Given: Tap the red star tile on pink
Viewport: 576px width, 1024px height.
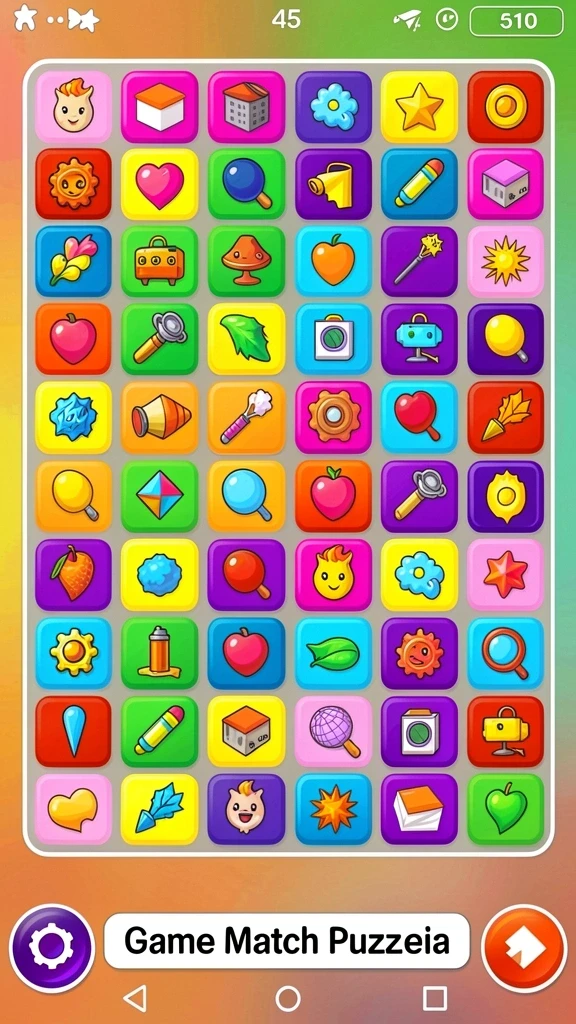Looking at the screenshot, I should click(x=505, y=574).
